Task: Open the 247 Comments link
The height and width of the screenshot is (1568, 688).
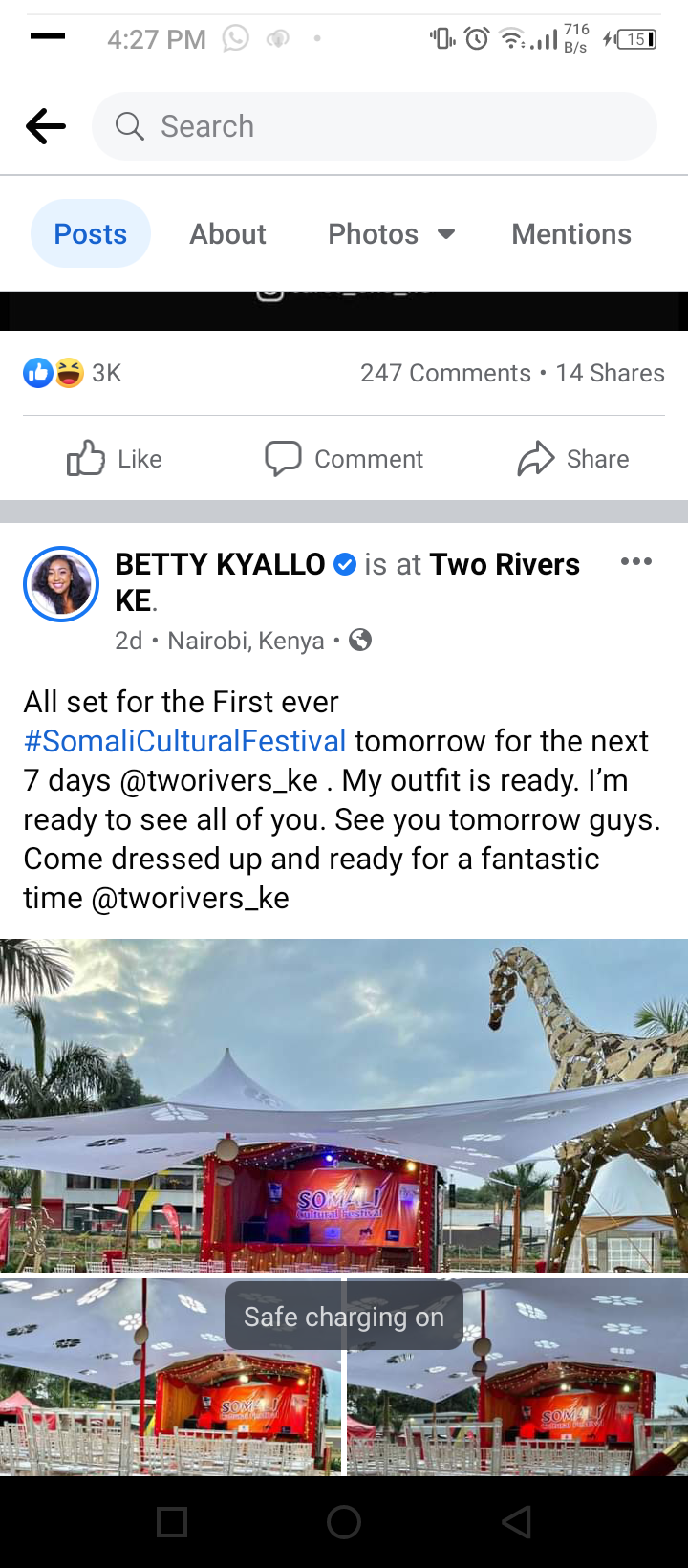Action: pos(445,373)
